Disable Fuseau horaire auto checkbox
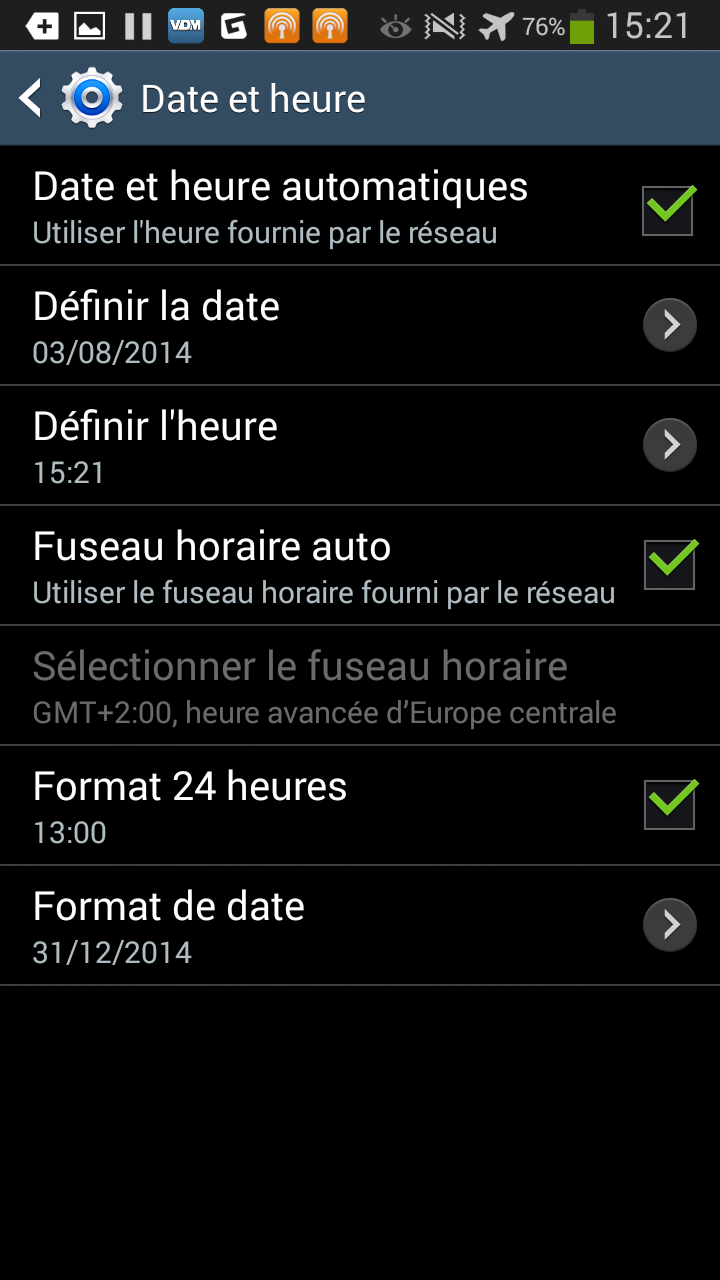Image resolution: width=720 pixels, height=1280 pixels. click(x=668, y=563)
